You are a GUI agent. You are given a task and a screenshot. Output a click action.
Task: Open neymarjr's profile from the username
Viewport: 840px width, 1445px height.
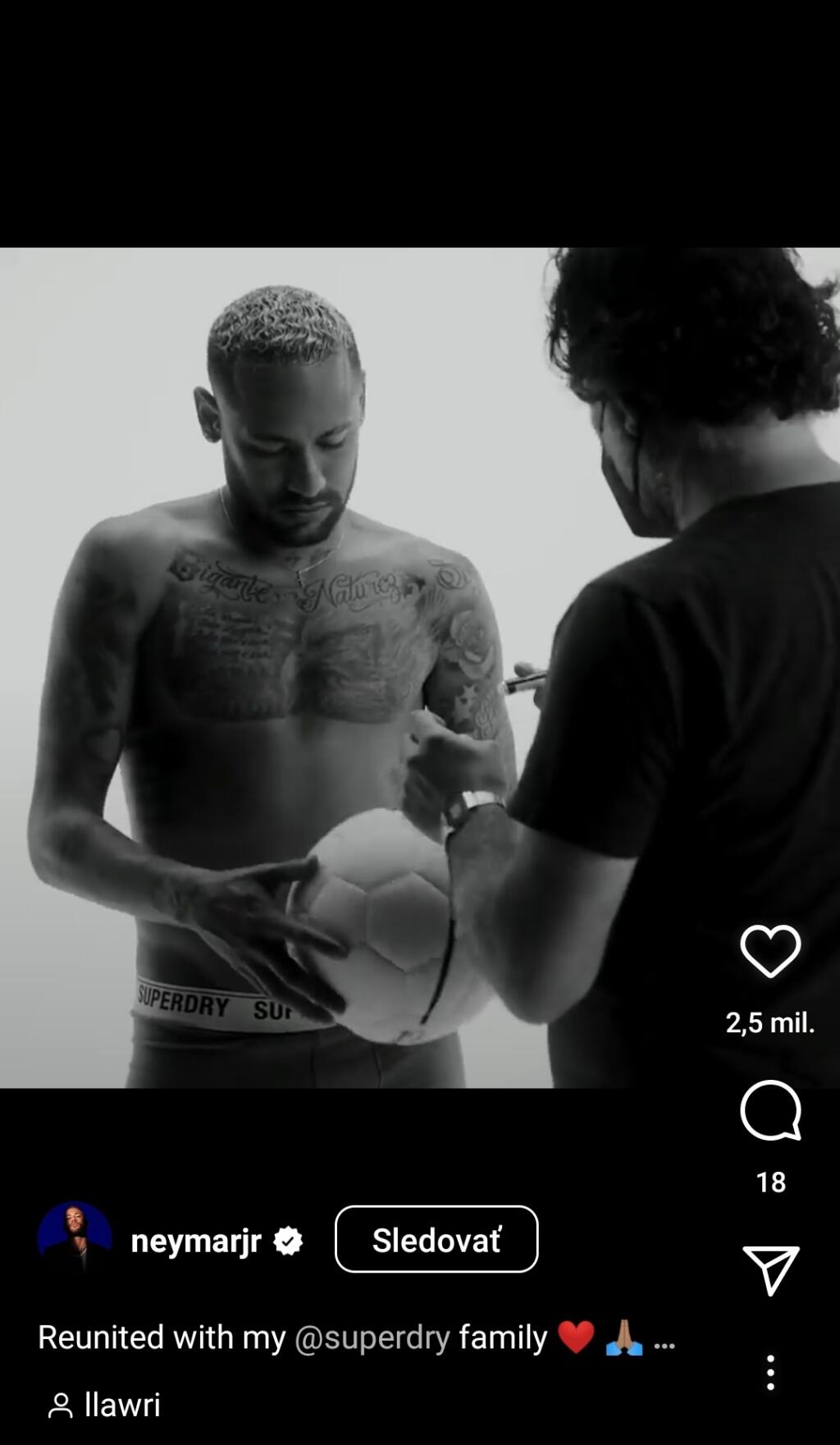(x=196, y=1241)
